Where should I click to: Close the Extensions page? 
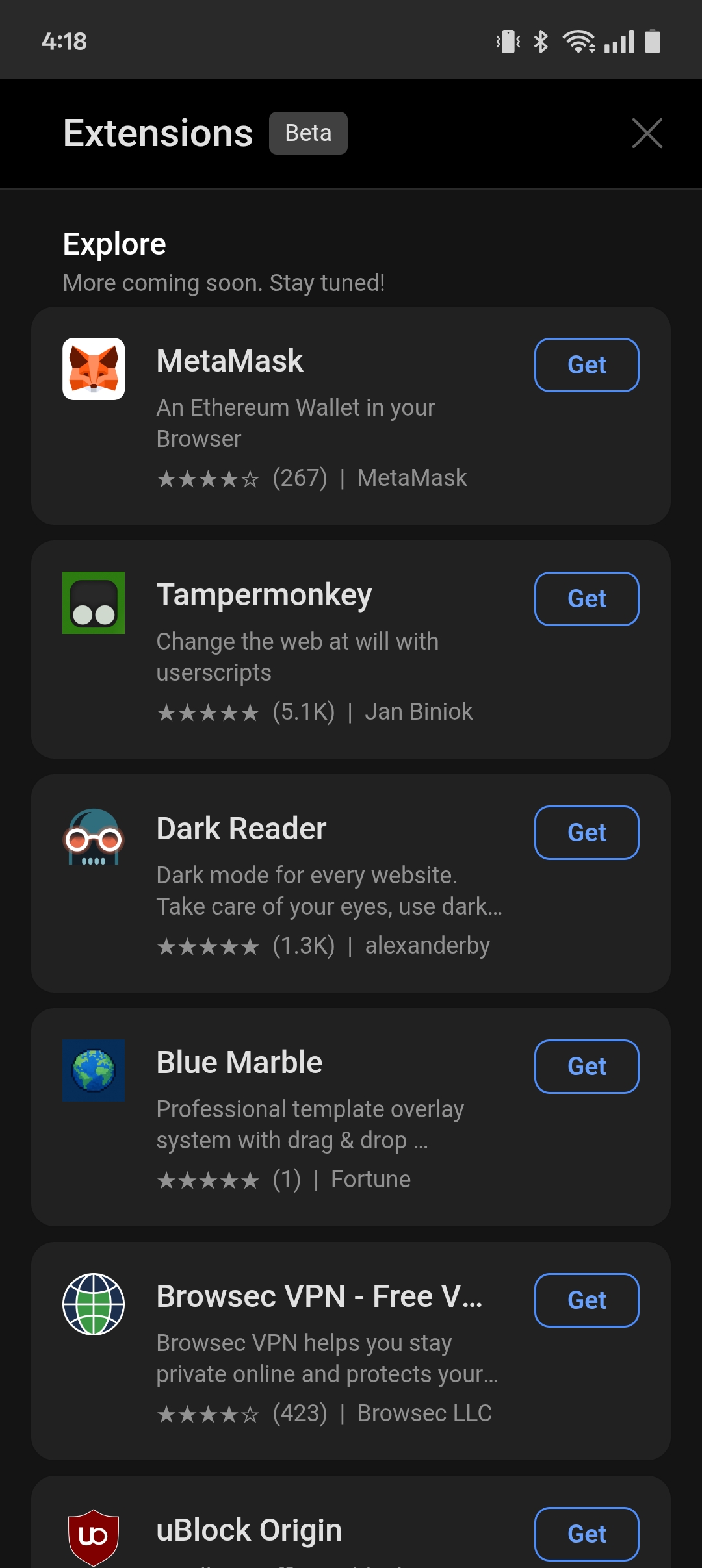tap(647, 133)
